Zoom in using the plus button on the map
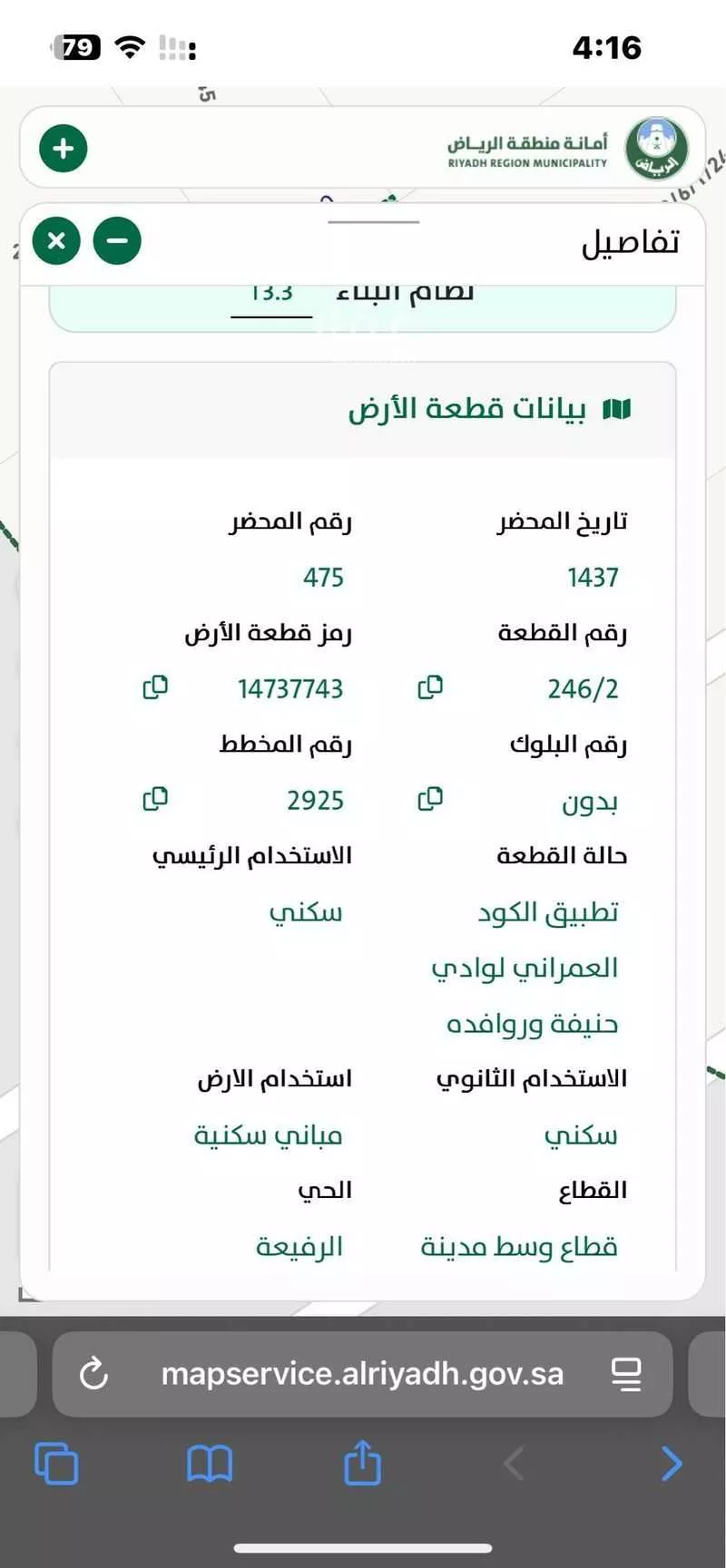 (x=63, y=148)
